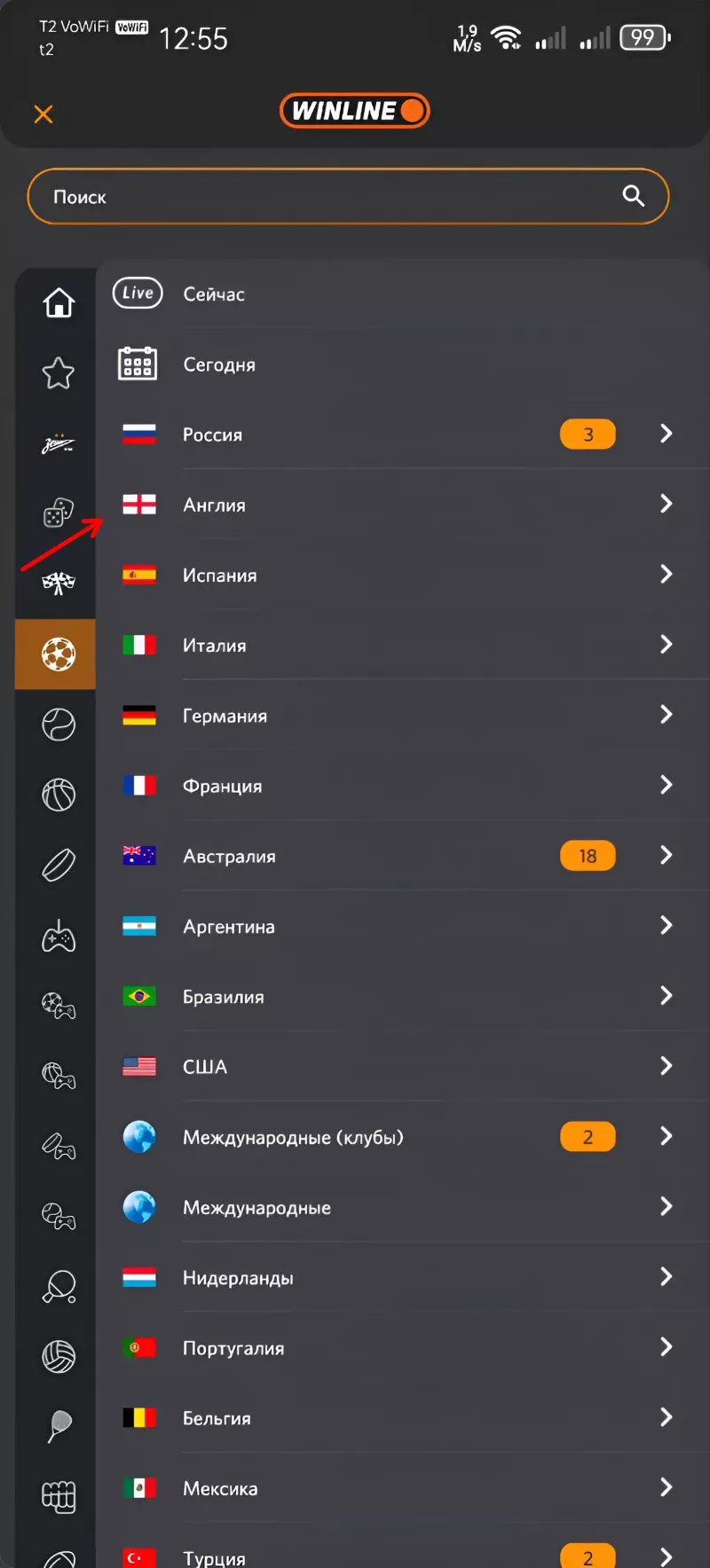
Task: Open Международные (клубы) tournaments
Action: [399, 1137]
